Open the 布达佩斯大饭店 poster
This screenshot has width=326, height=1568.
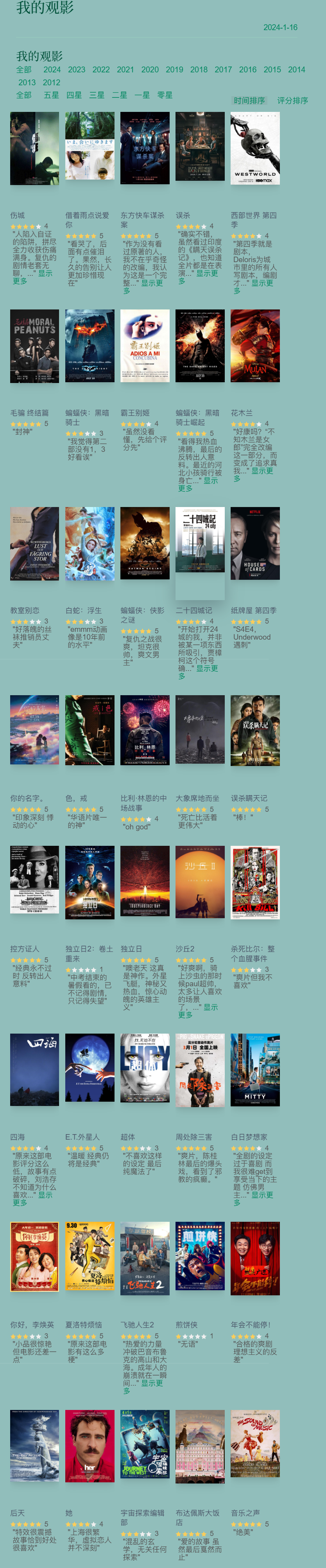pyautogui.click(x=200, y=1446)
